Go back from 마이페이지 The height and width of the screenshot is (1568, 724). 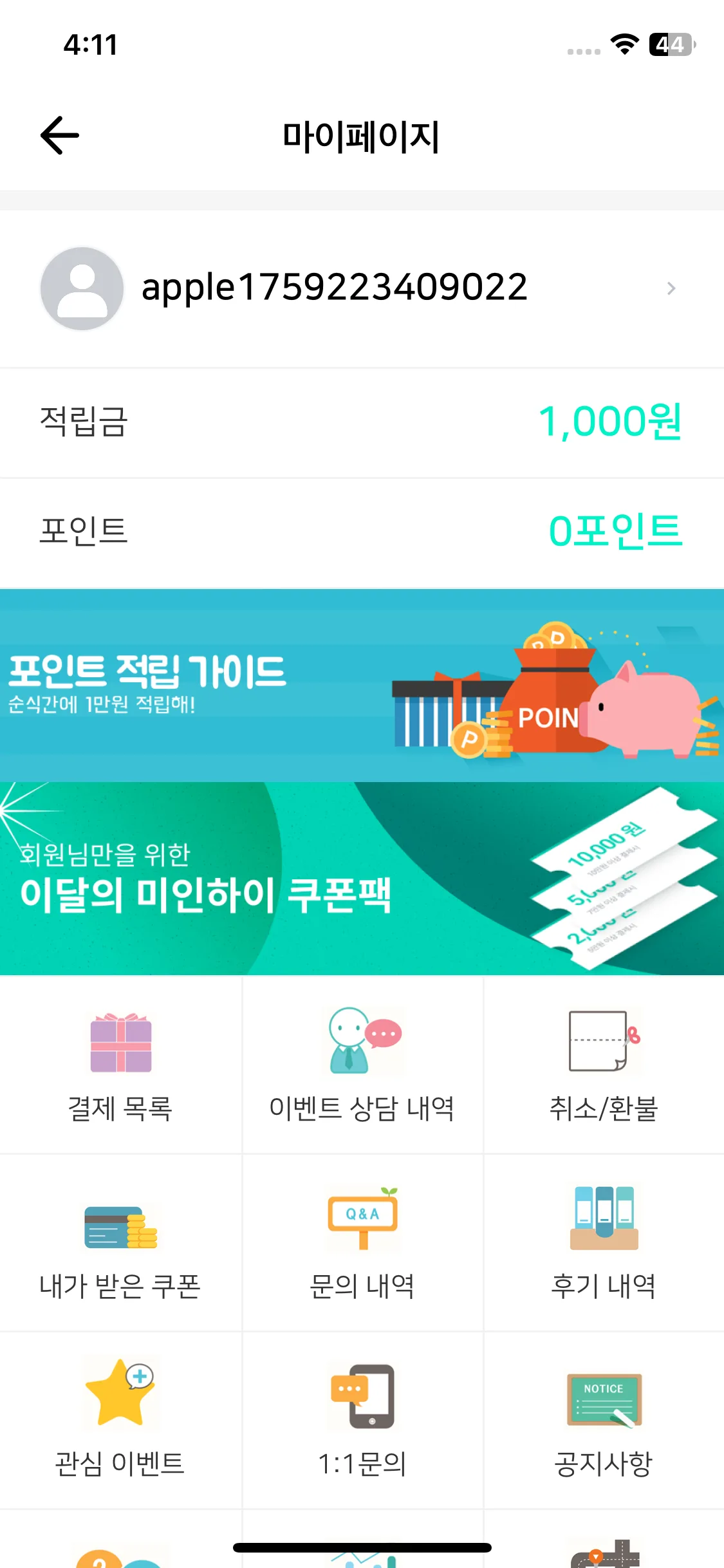click(x=60, y=135)
